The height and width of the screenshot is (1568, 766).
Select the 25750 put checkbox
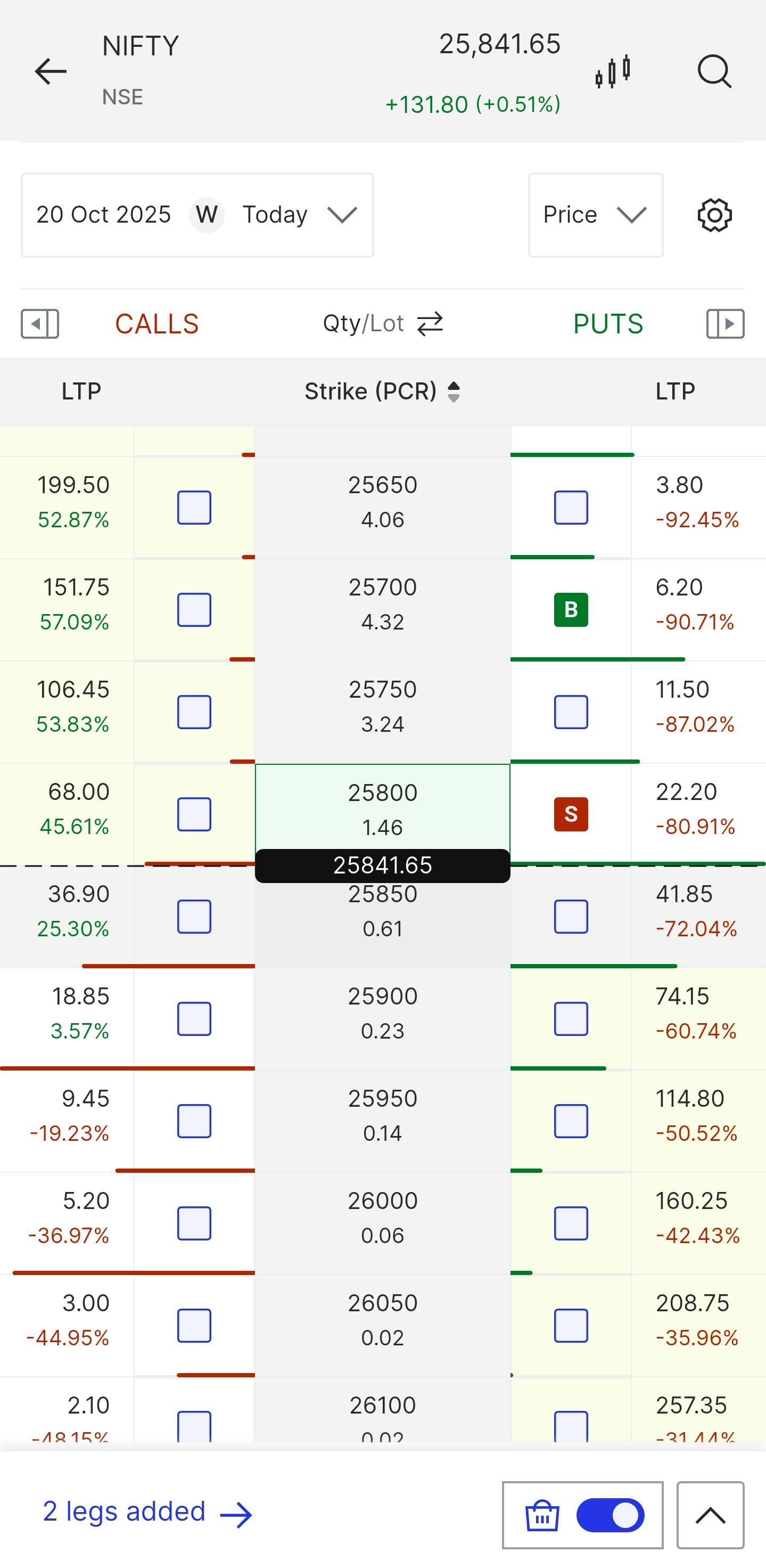point(571,712)
